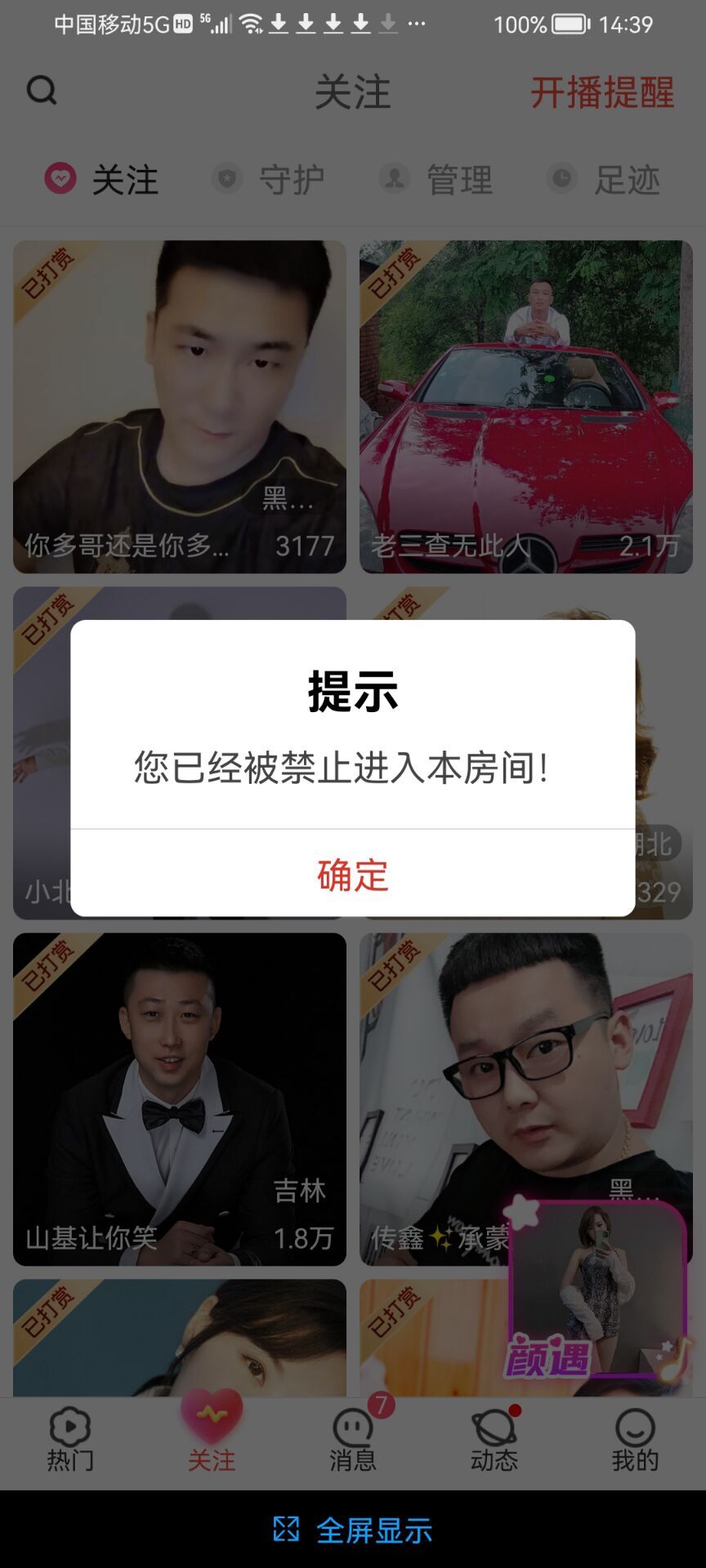Open the 老三查无此人 live room
This screenshot has width=706, height=1568.
click(525, 406)
